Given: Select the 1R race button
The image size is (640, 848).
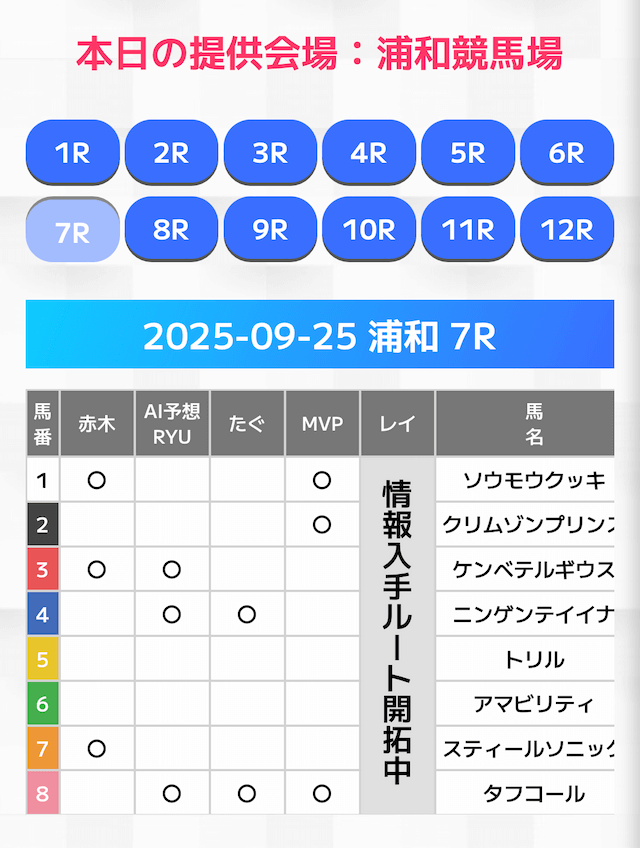Looking at the screenshot, I should (72, 152).
